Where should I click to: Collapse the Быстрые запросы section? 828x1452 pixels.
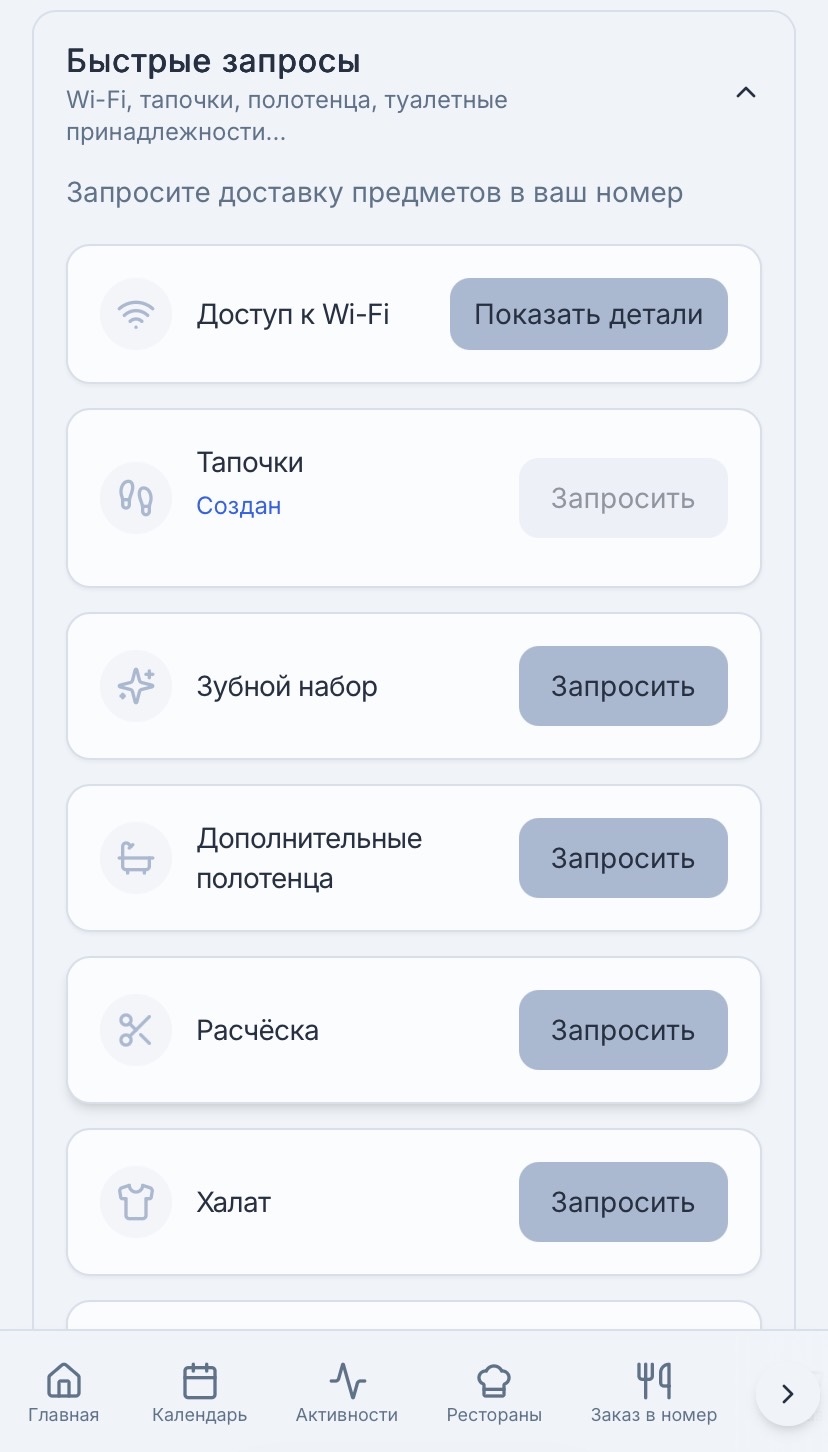tap(745, 92)
